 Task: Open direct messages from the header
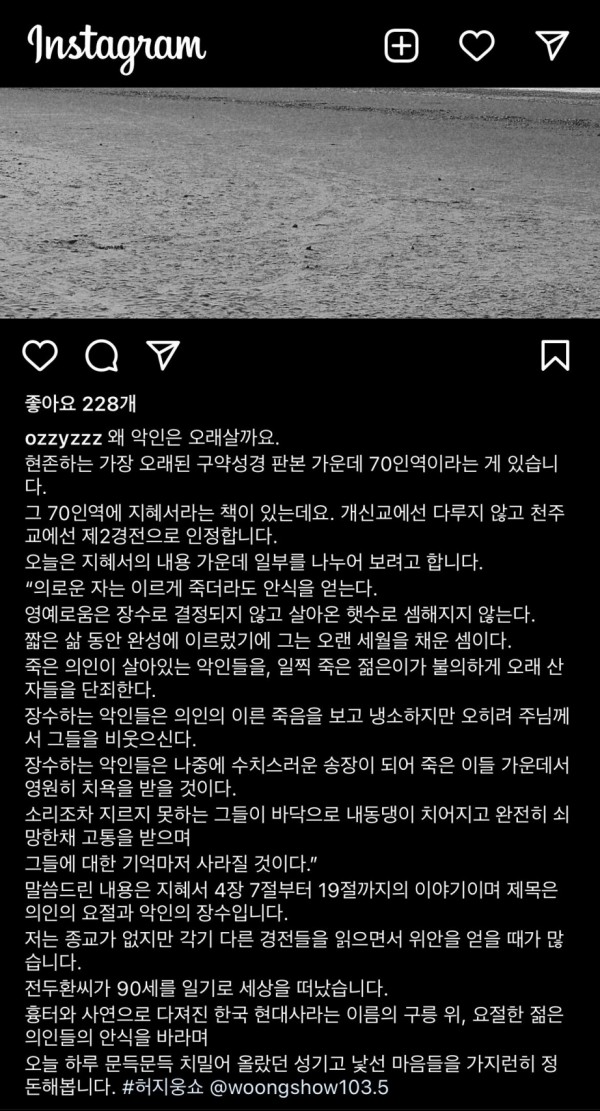[x=552, y=45]
